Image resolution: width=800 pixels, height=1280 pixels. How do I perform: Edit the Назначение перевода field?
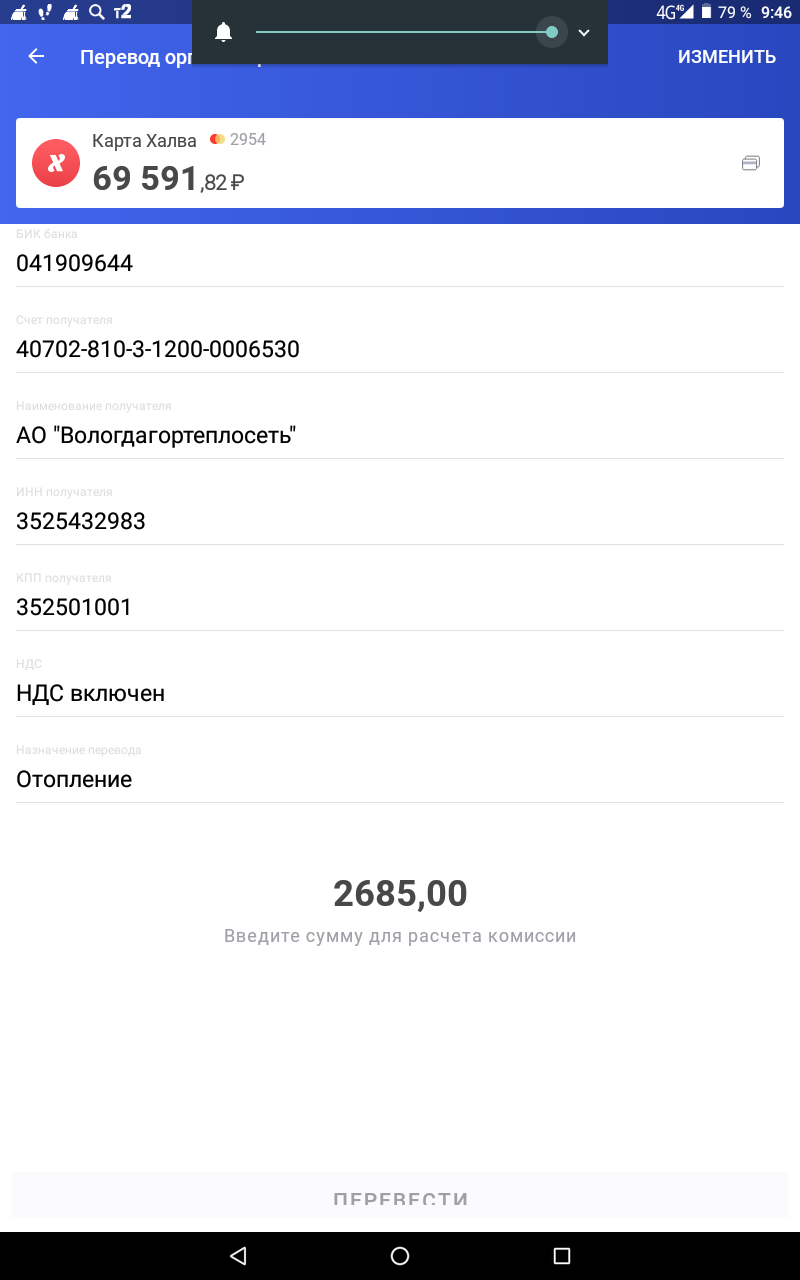coord(400,770)
